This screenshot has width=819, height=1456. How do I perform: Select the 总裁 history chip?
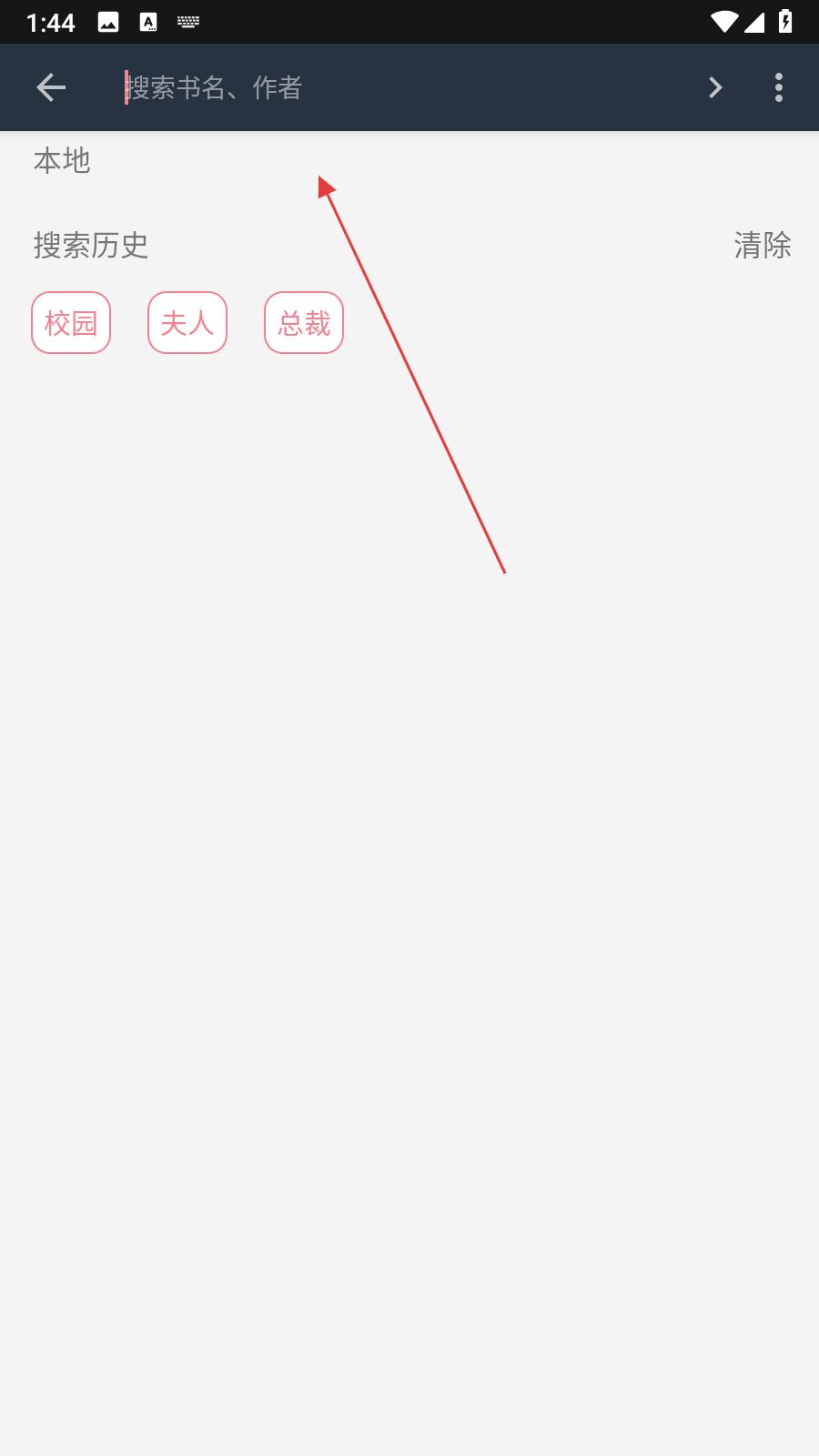[x=304, y=322]
